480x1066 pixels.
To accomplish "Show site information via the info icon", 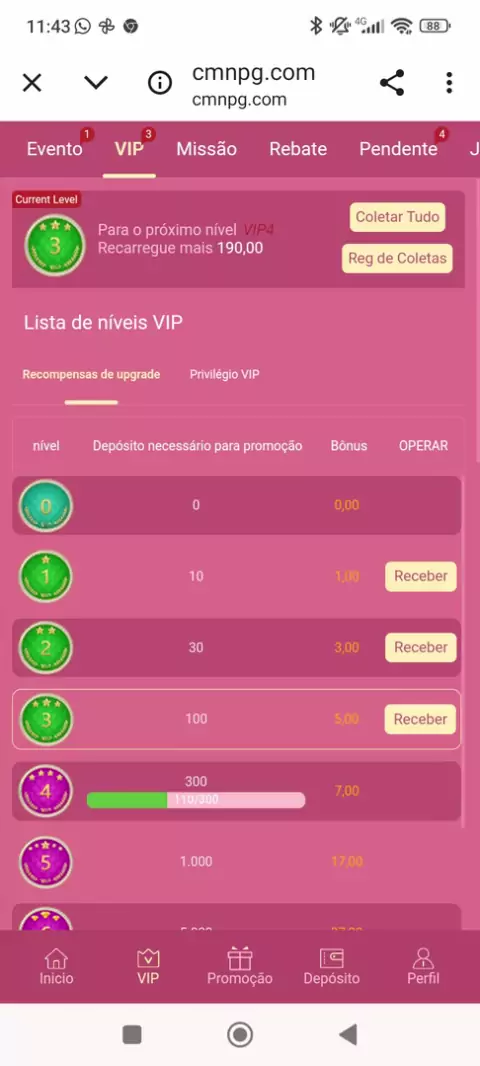I will click(160, 83).
